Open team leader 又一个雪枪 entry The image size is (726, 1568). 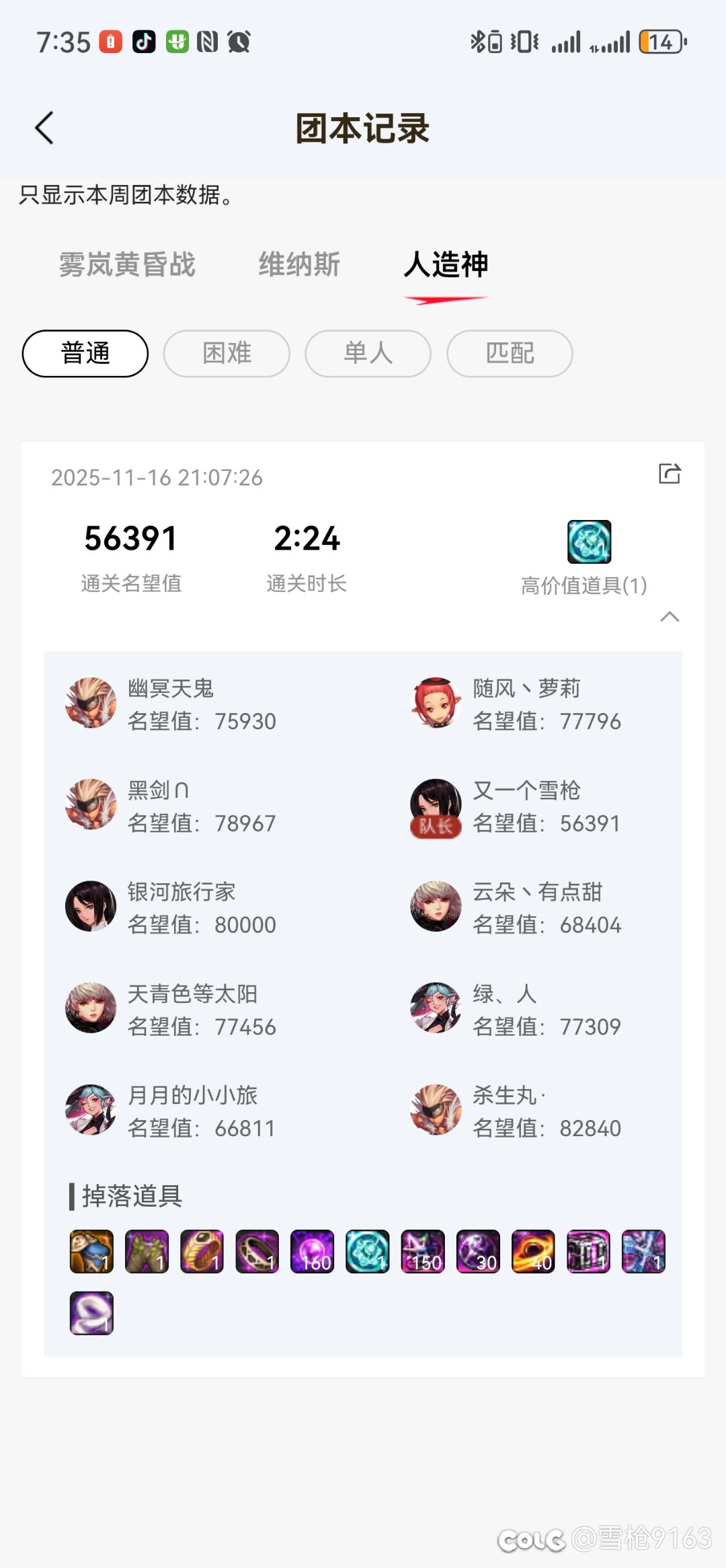coord(516,806)
